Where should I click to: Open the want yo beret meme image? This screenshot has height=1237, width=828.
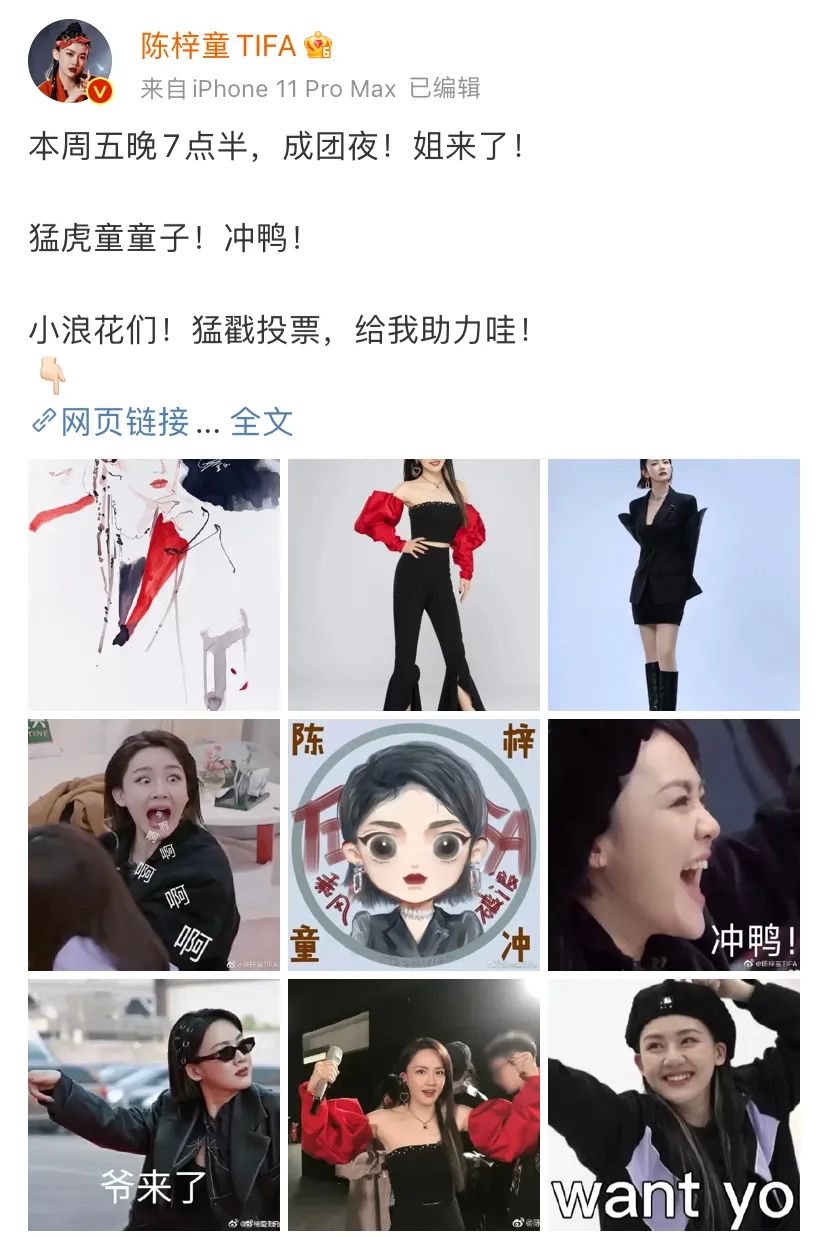point(673,1107)
